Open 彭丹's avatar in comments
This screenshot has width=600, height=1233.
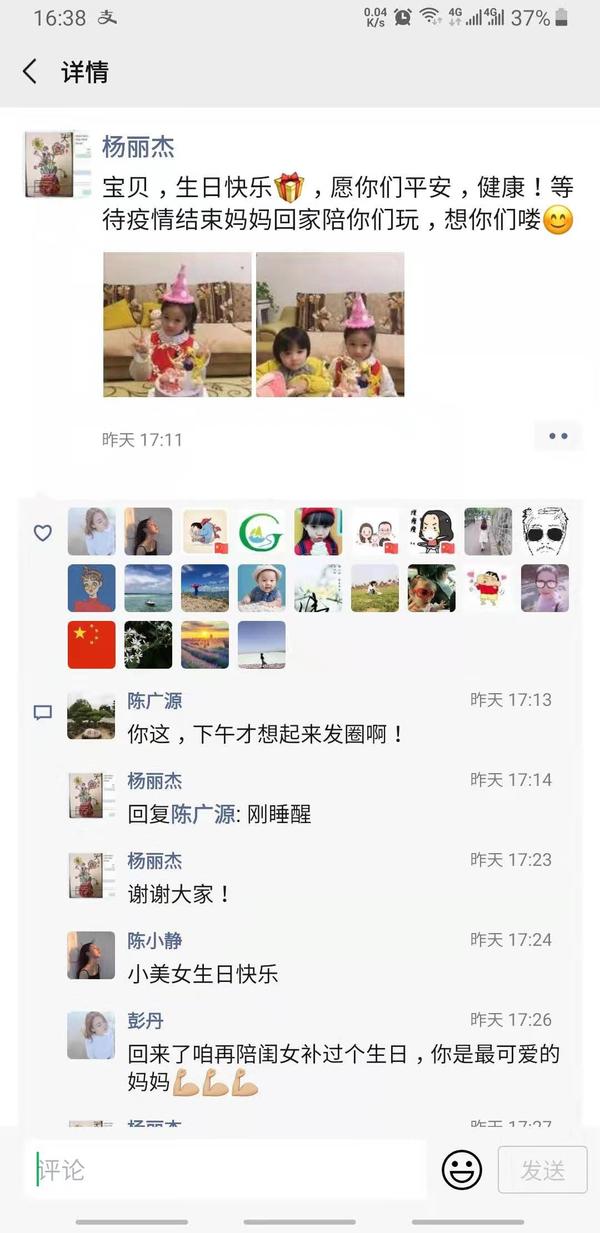[x=91, y=1035]
